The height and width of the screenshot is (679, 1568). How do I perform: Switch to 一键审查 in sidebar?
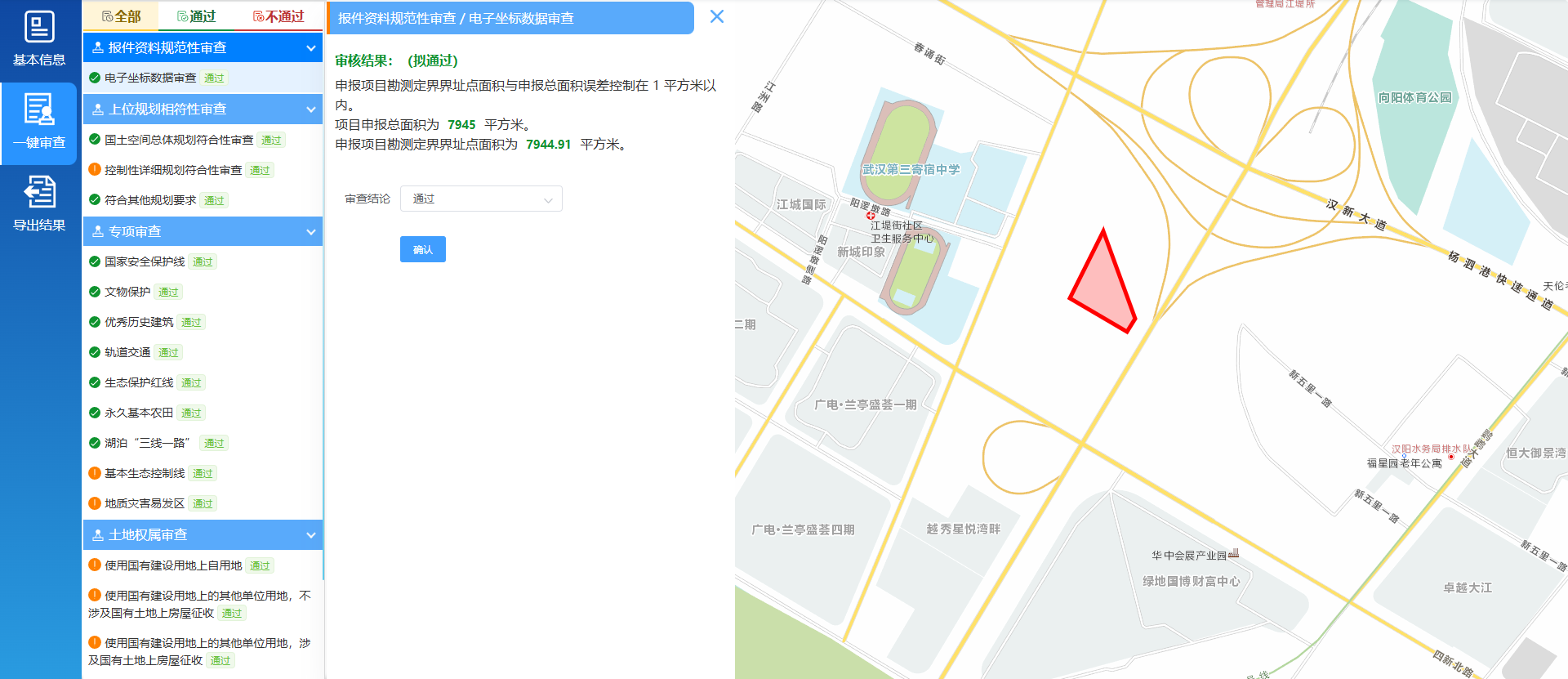click(39, 123)
